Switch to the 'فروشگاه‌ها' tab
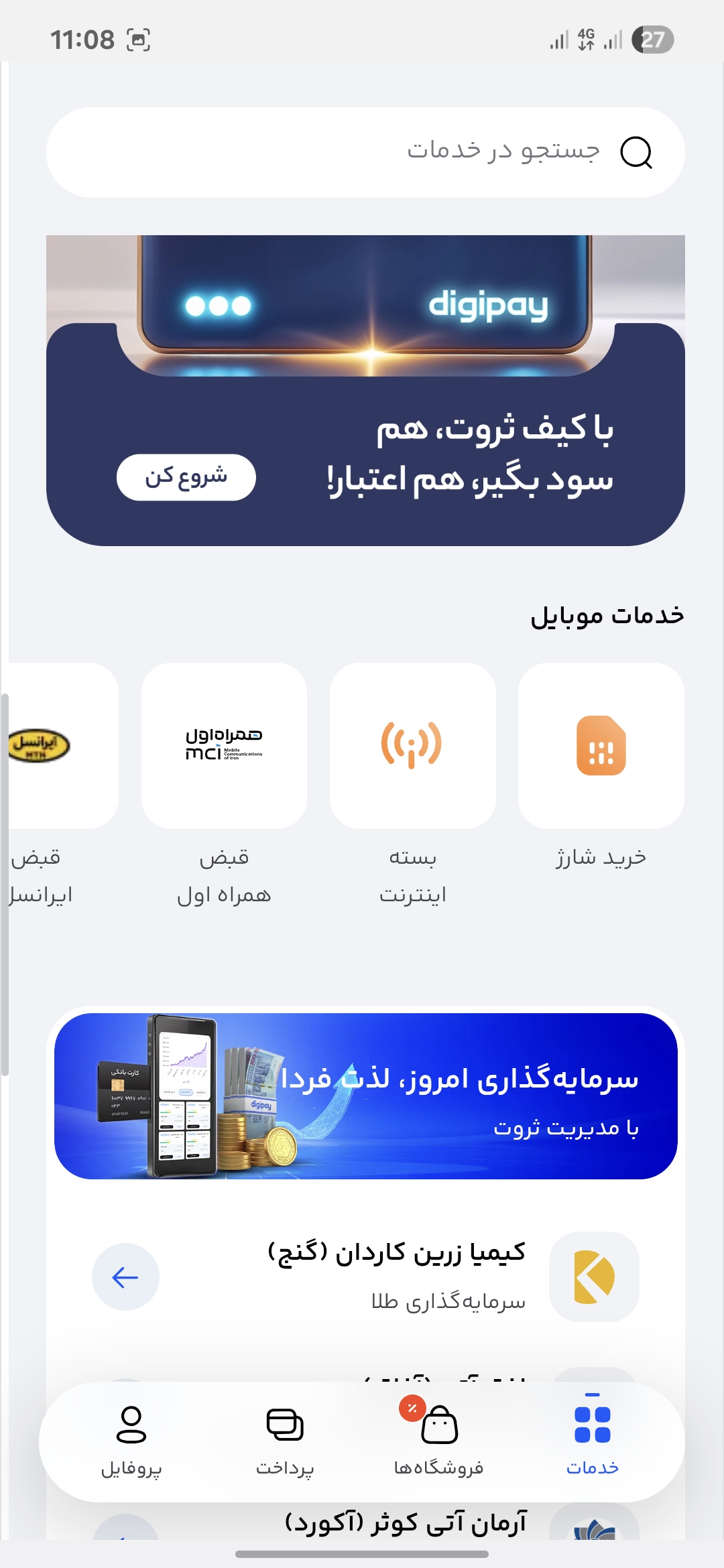 pyautogui.click(x=438, y=1435)
